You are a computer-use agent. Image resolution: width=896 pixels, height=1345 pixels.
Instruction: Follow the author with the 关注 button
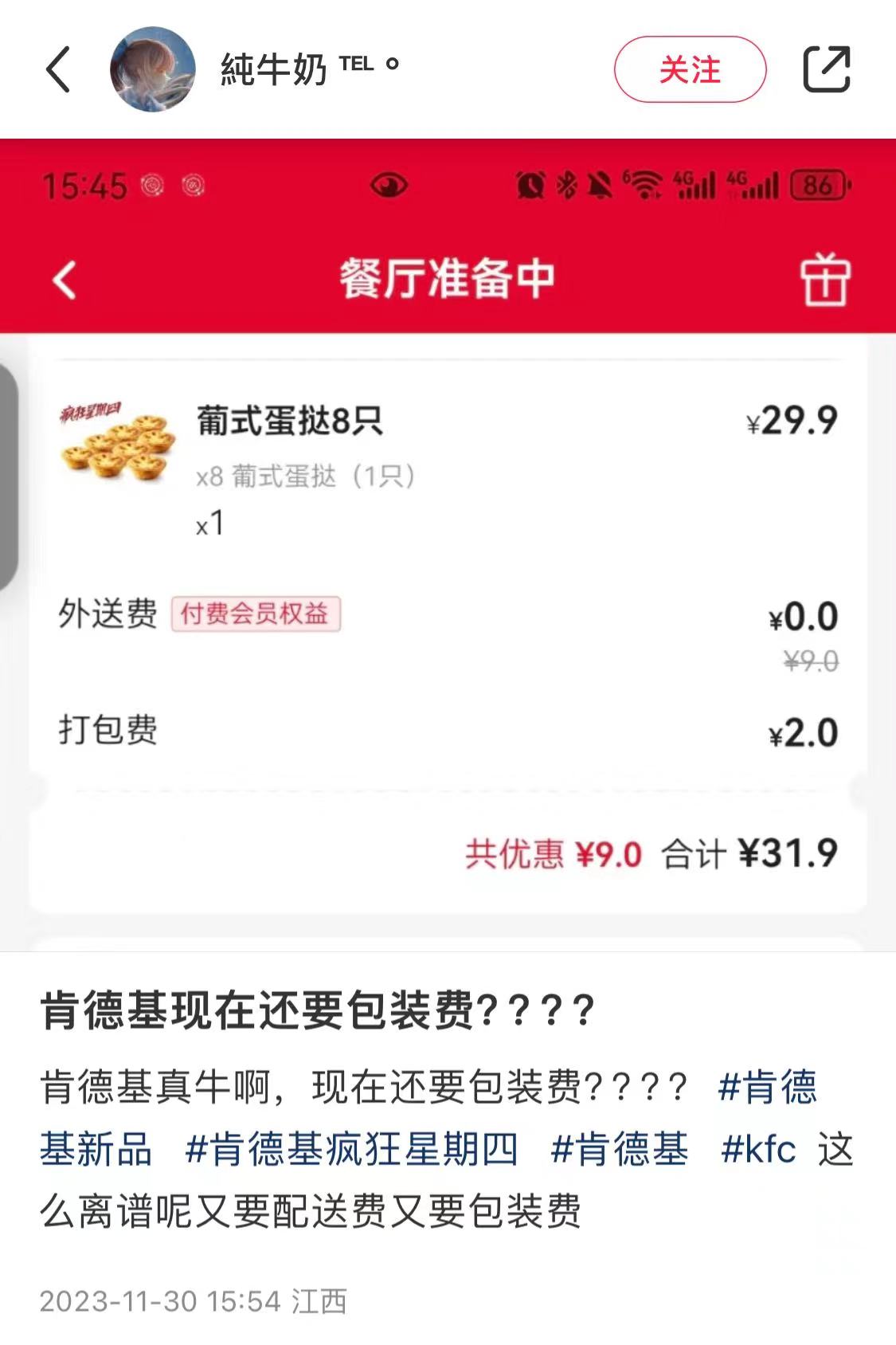tap(690, 69)
